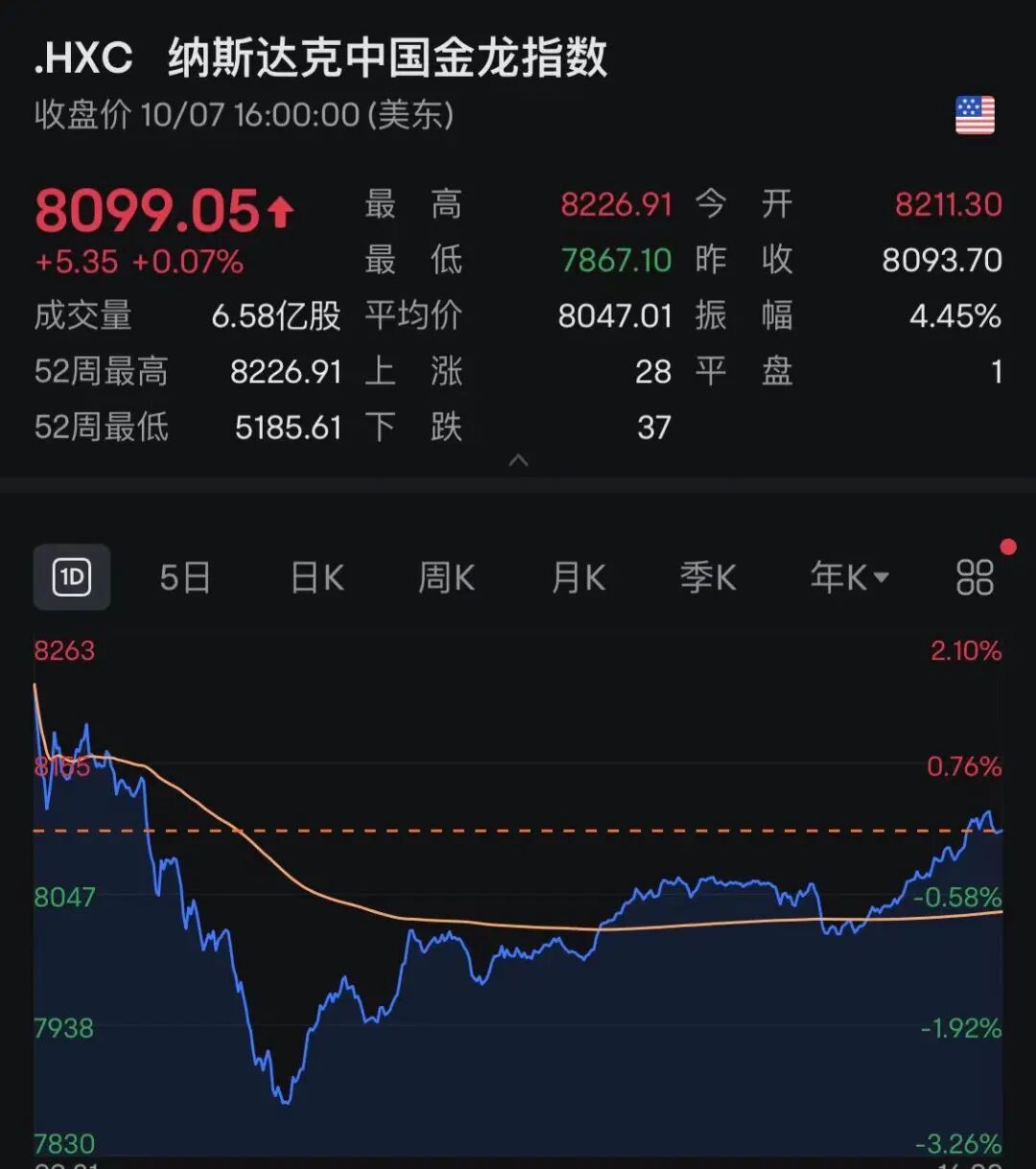Collapse the quote details panel
Viewport: 1036px width, 1169px height.
click(x=518, y=461)
